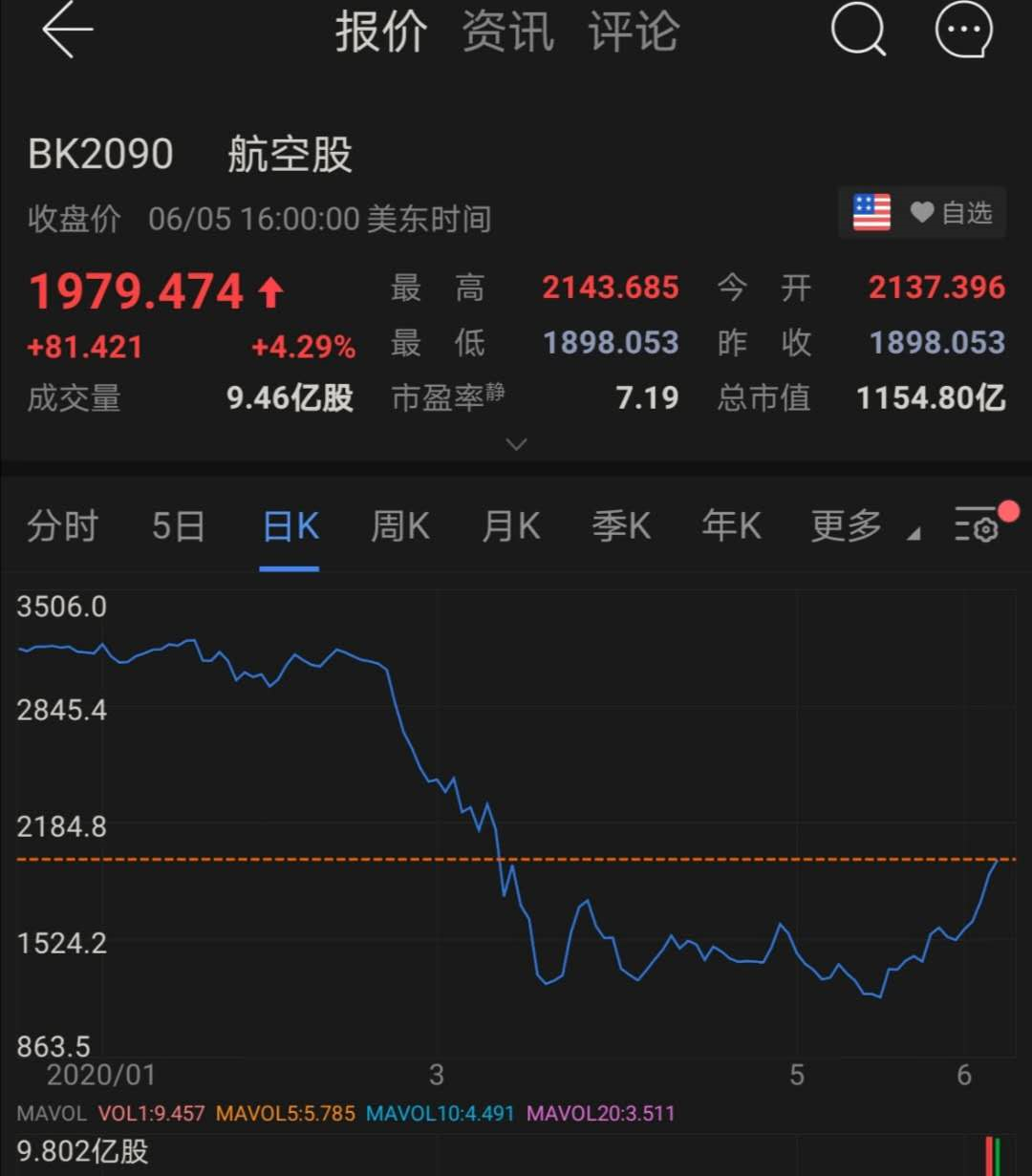
Task: Select the 日K chart tab
Action: point(290,526)
